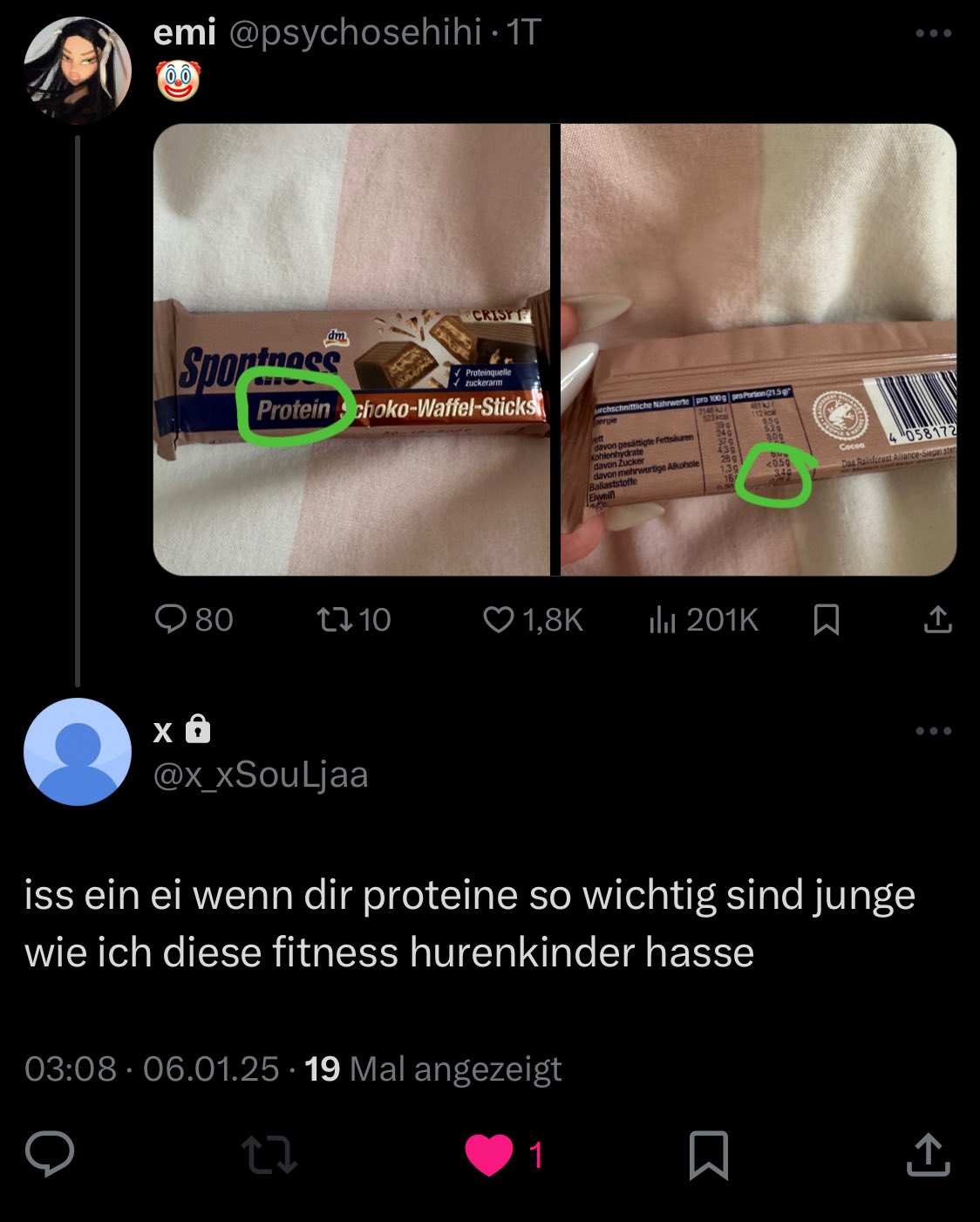This screenshot has width=980, height=1222.
Task: View the Sportness Protein bar front photo
Action: (351, 349)
